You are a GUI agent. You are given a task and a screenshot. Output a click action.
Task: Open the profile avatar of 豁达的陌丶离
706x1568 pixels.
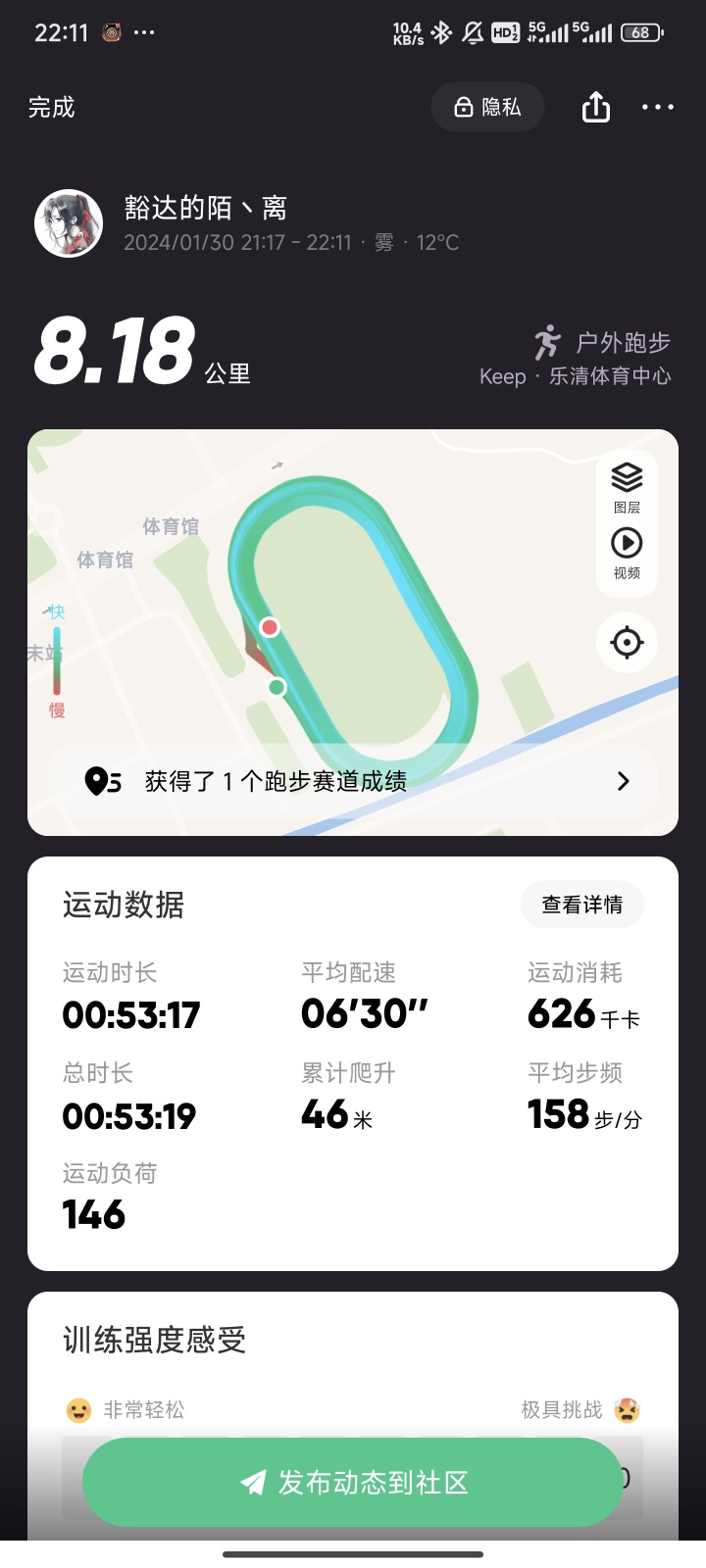[x=69, y=223]
